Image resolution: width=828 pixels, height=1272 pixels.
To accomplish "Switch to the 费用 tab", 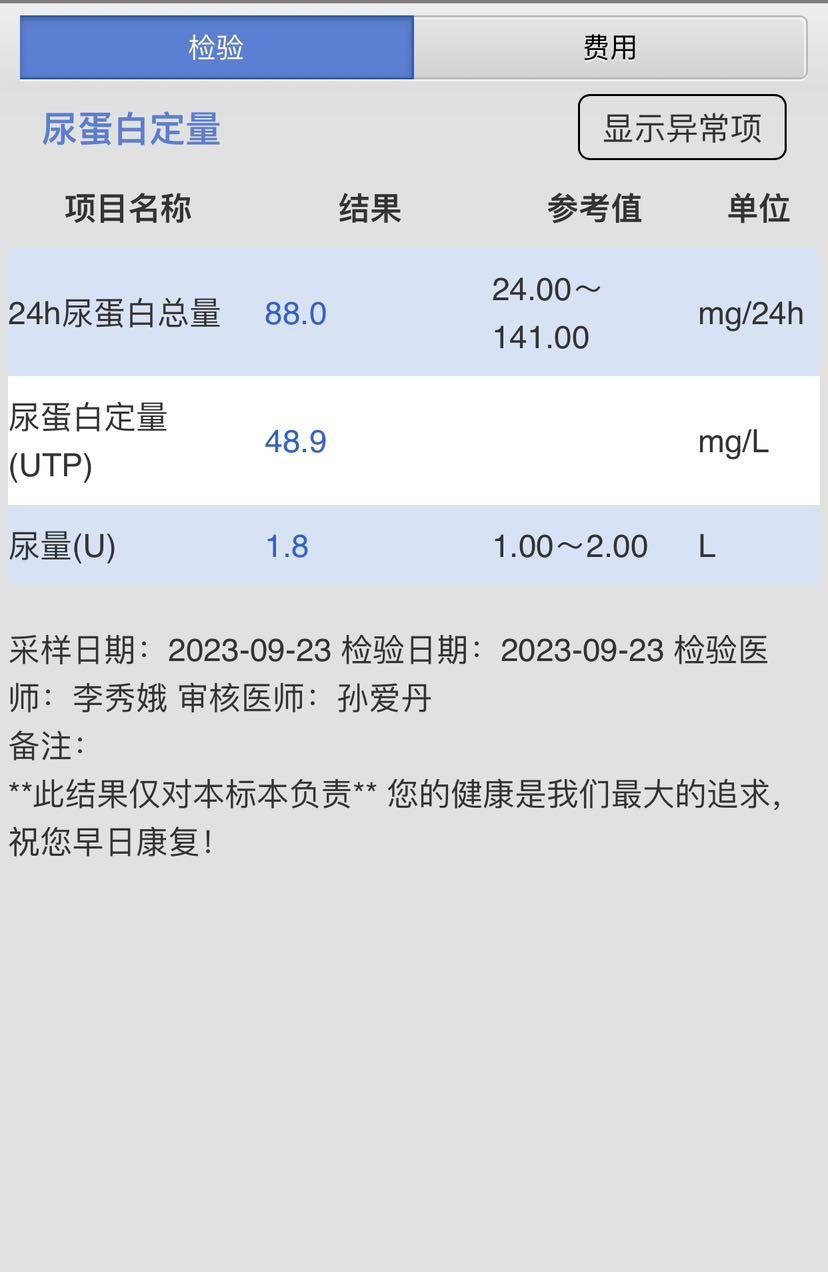I will pos(610,47).
